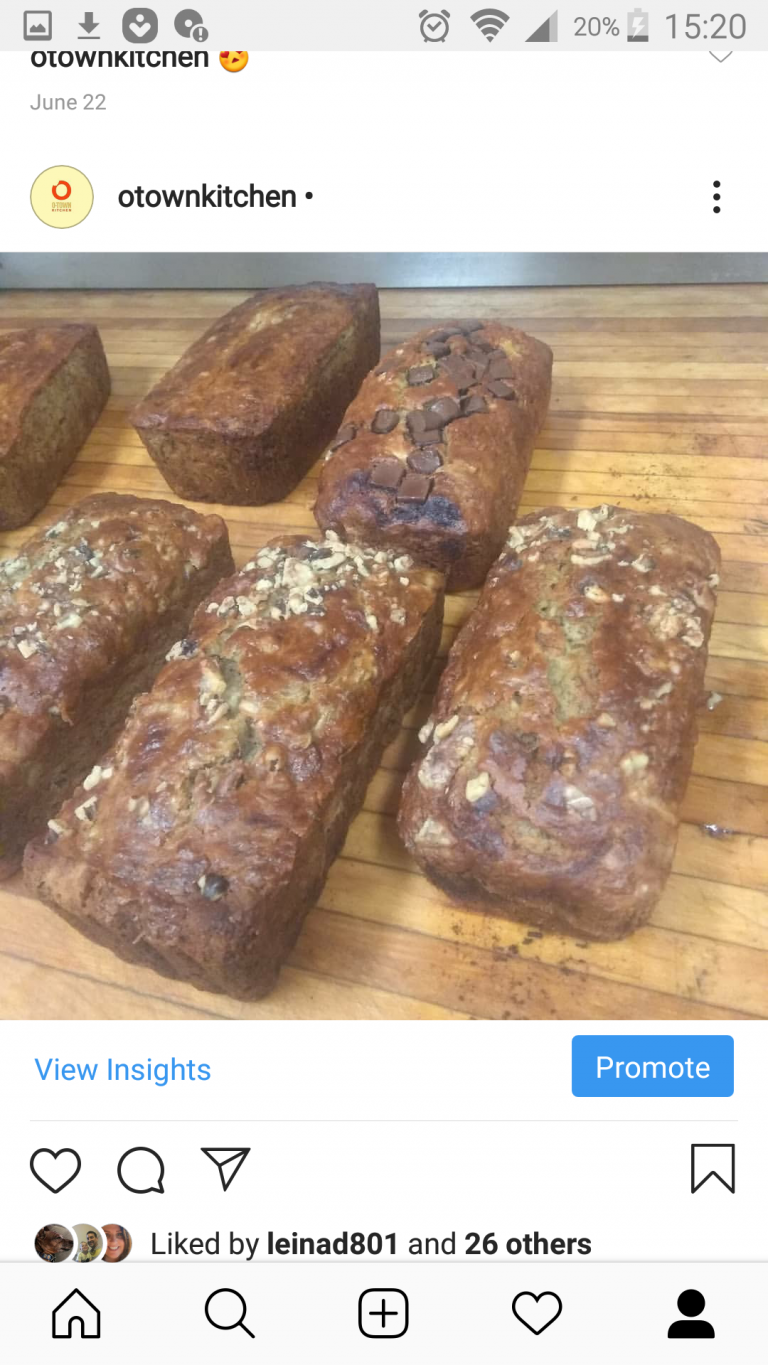Open the Activity heart tab

(x=537, y=1313)
